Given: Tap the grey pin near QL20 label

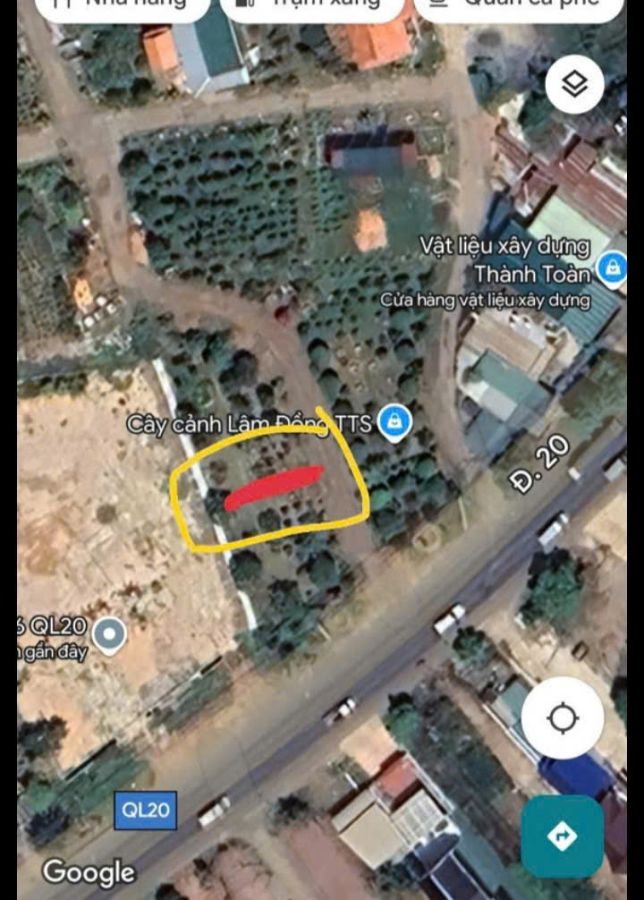Looking at the screenshot, I should pos(108,632).
